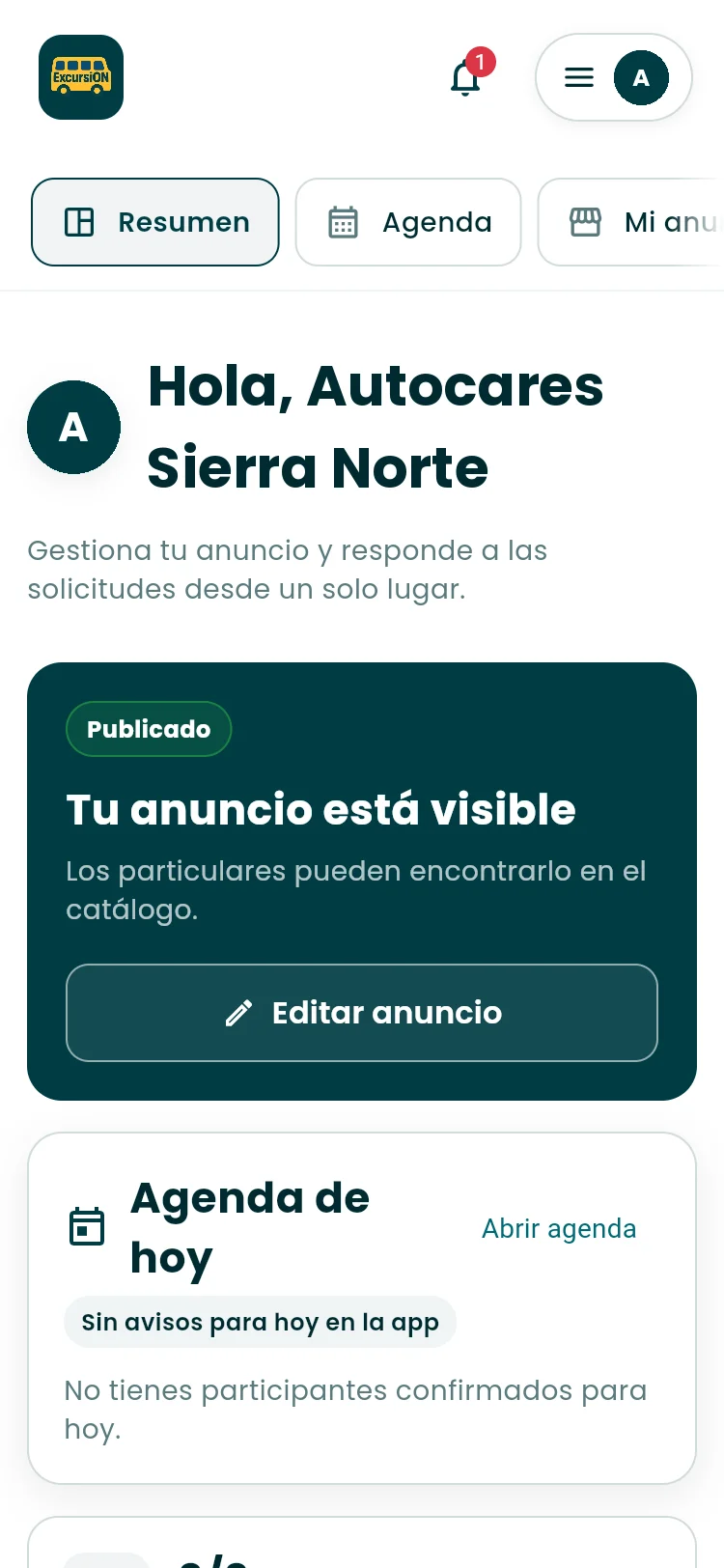Screen dimensions: 724x1568
Task: Tap the Excursion bus logo
Action: coord(81,77)
